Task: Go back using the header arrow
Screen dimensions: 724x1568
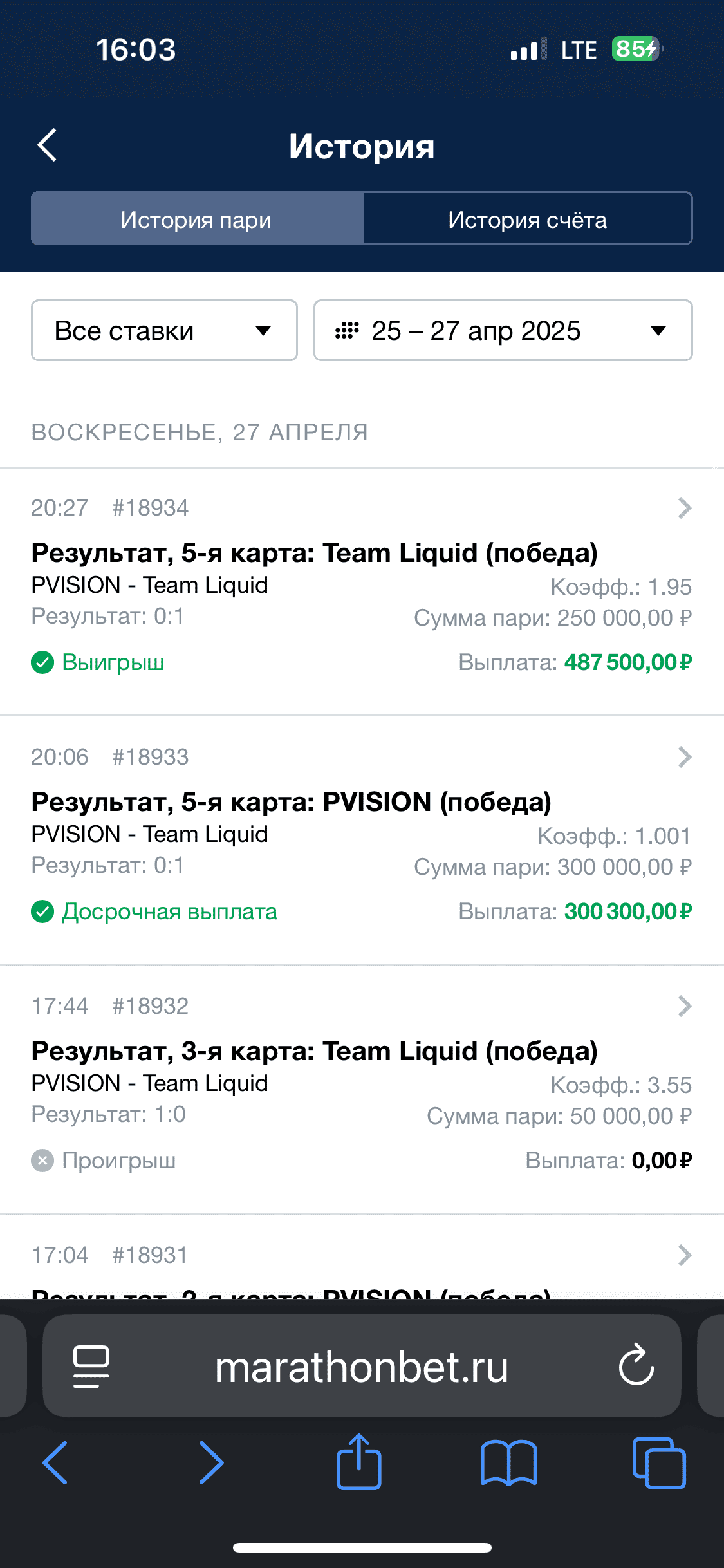Action: 47,145
